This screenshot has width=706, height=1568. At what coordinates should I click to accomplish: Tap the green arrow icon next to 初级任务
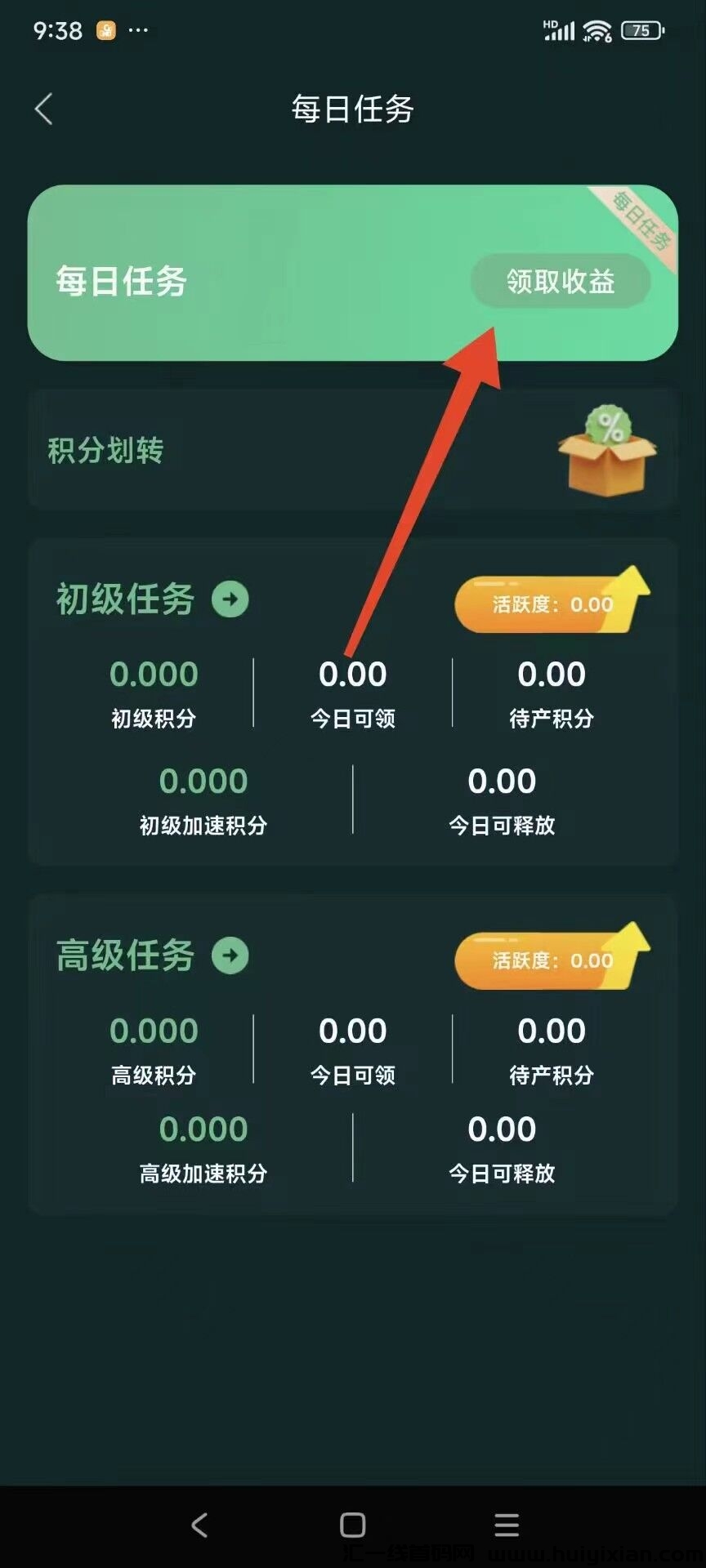tap(230, 599)
